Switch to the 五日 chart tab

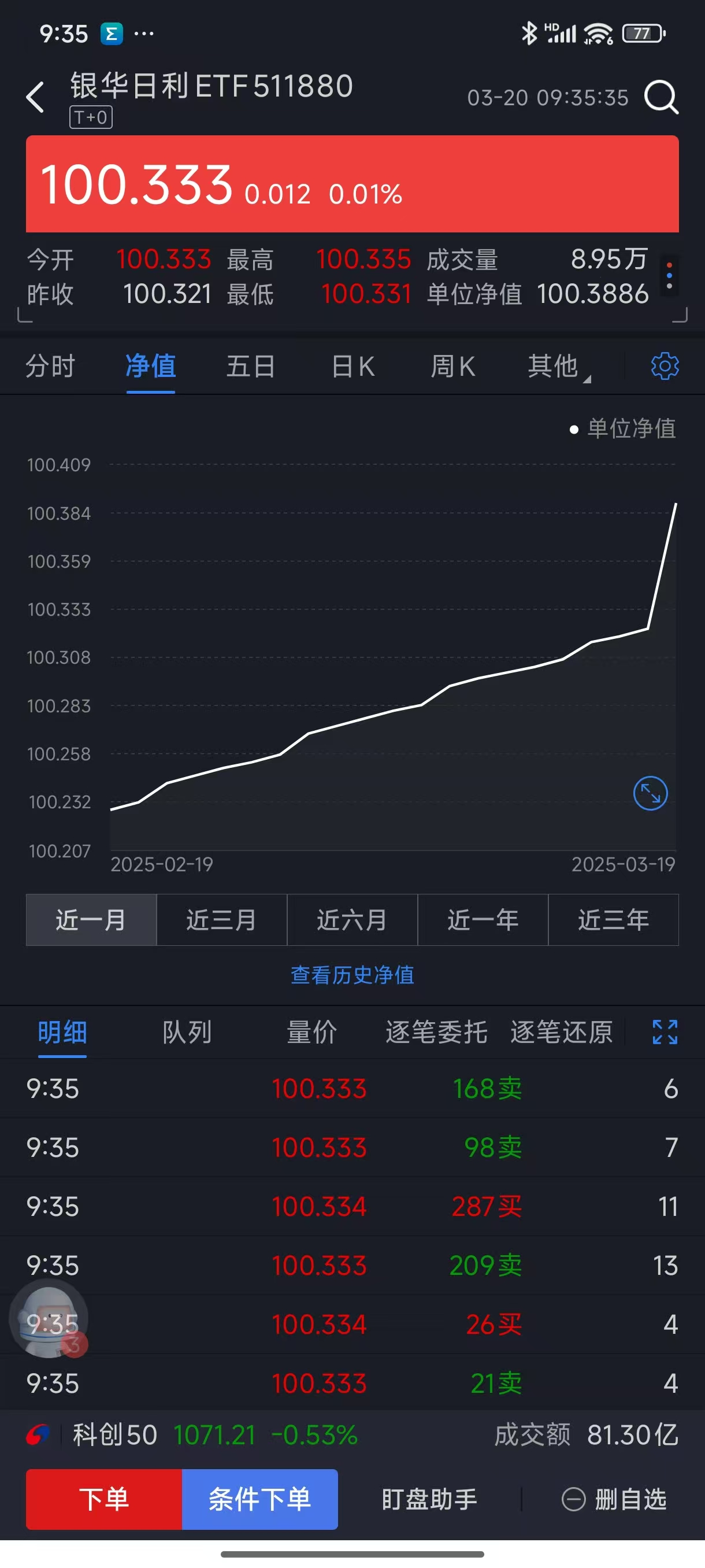pos(251,367)
